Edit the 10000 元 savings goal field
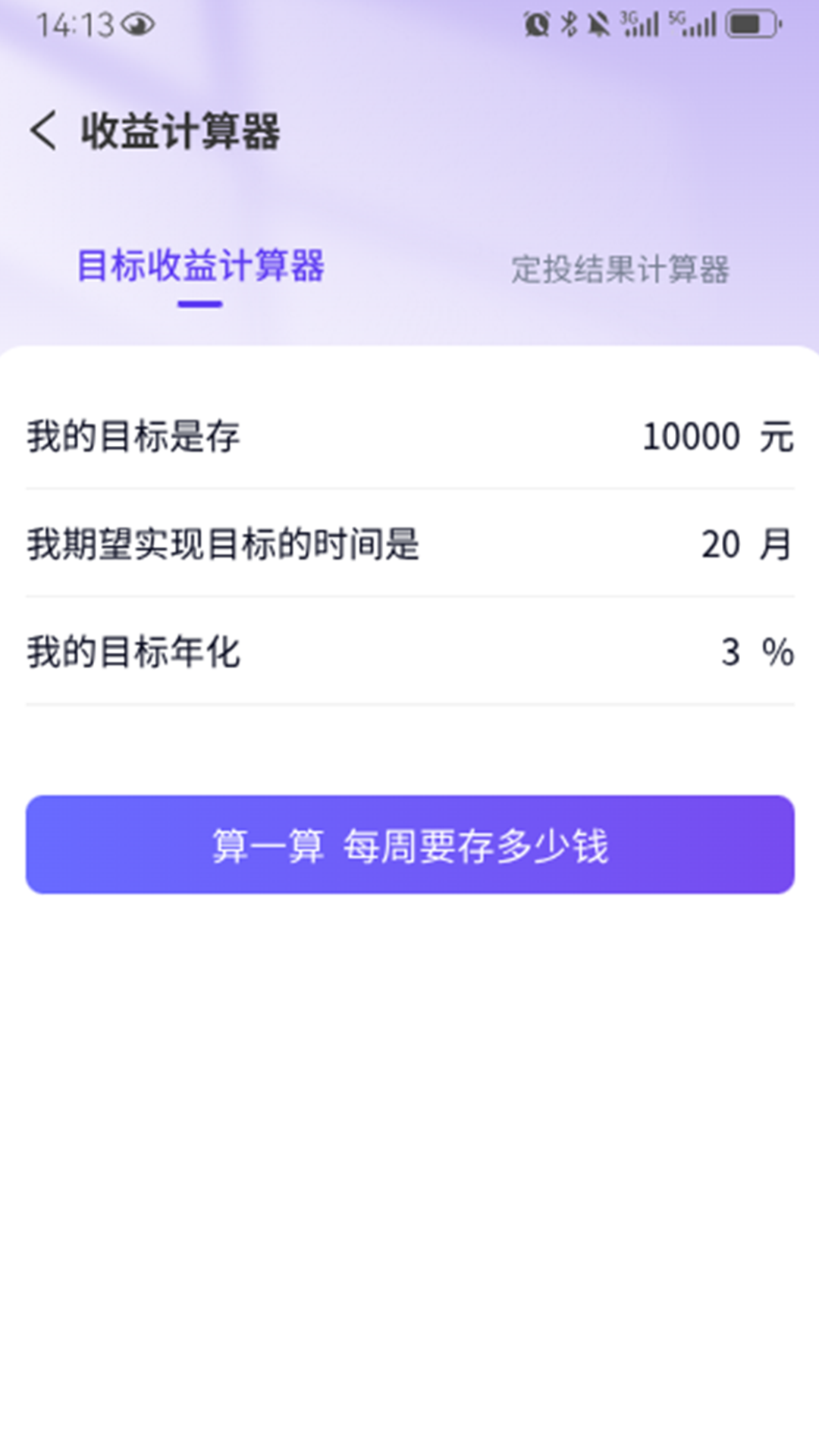 pyautogui.click(x=691, y=437)
